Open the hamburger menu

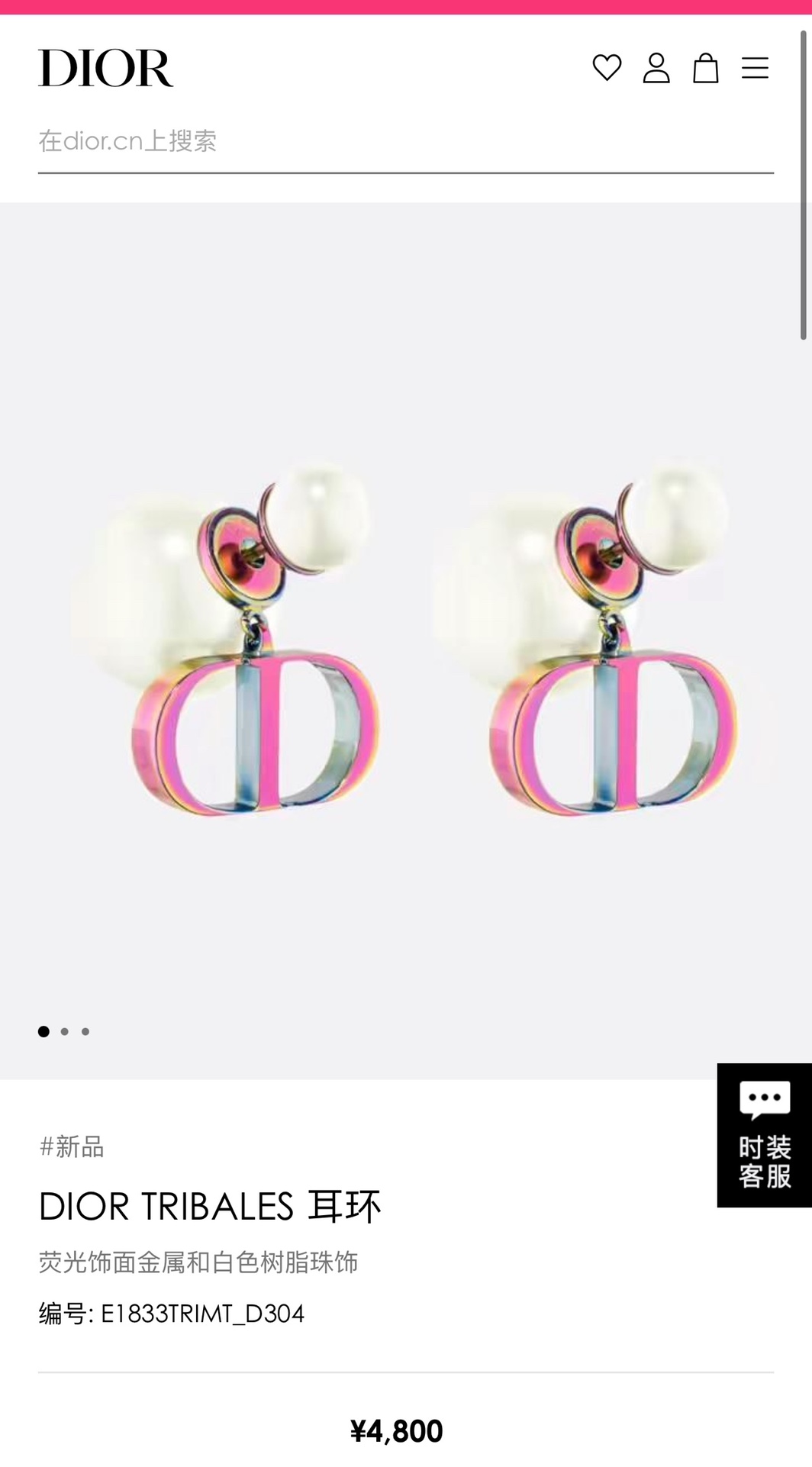755,68
